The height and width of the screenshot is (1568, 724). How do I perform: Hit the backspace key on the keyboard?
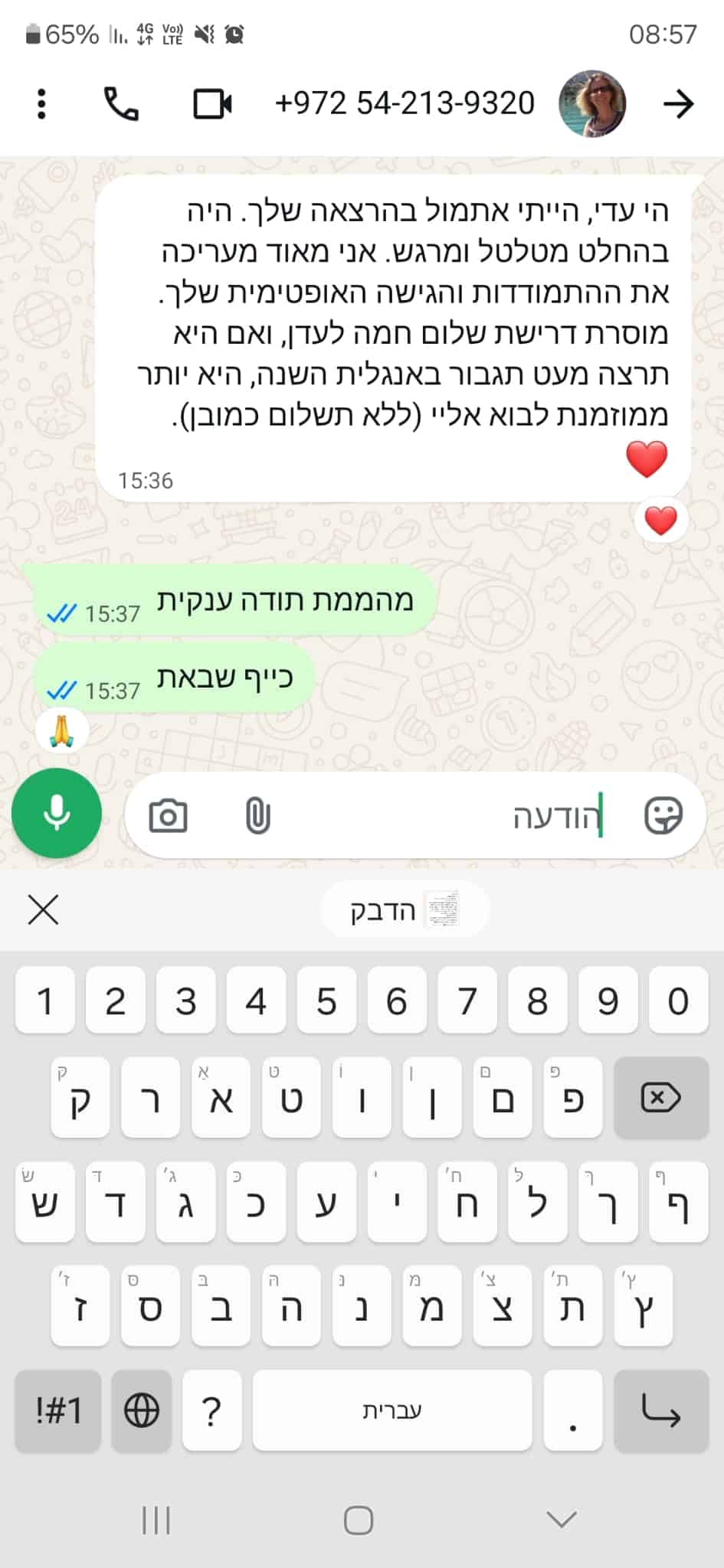pos(661,1098)
